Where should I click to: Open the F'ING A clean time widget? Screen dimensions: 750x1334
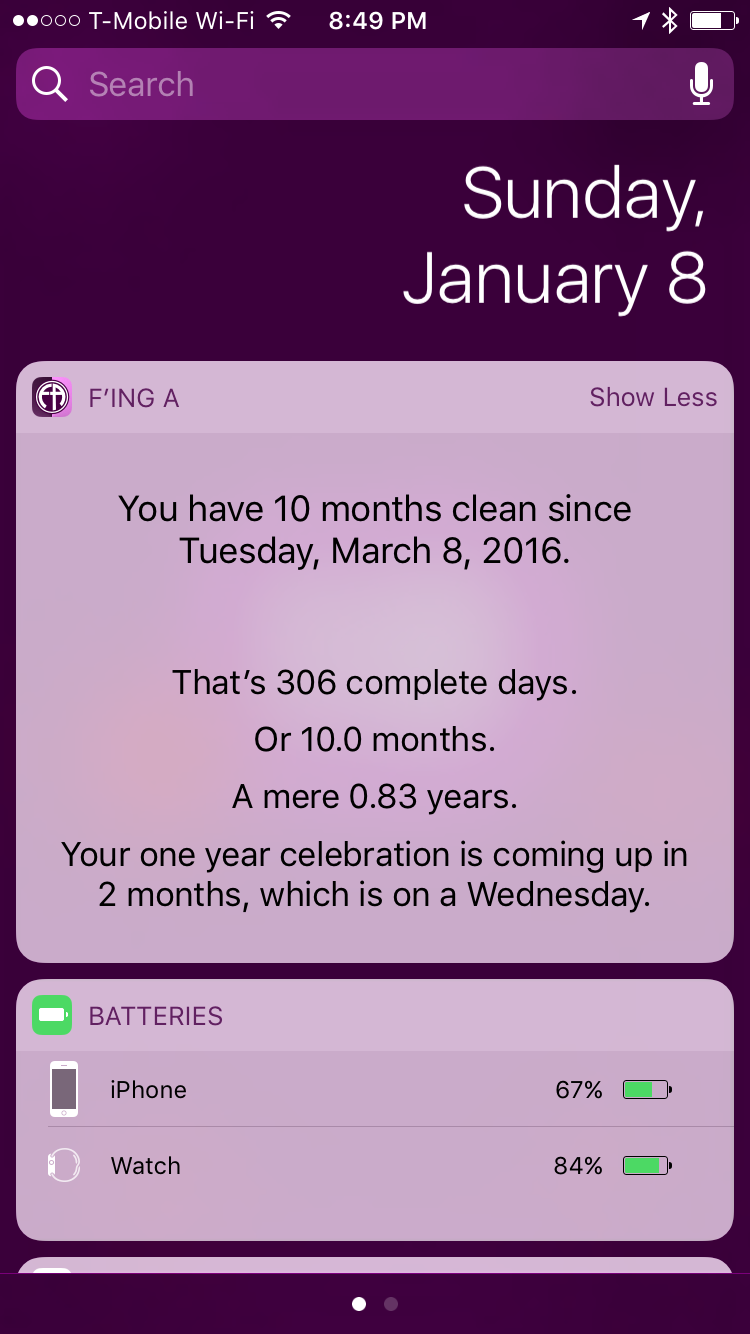point(375,662)
